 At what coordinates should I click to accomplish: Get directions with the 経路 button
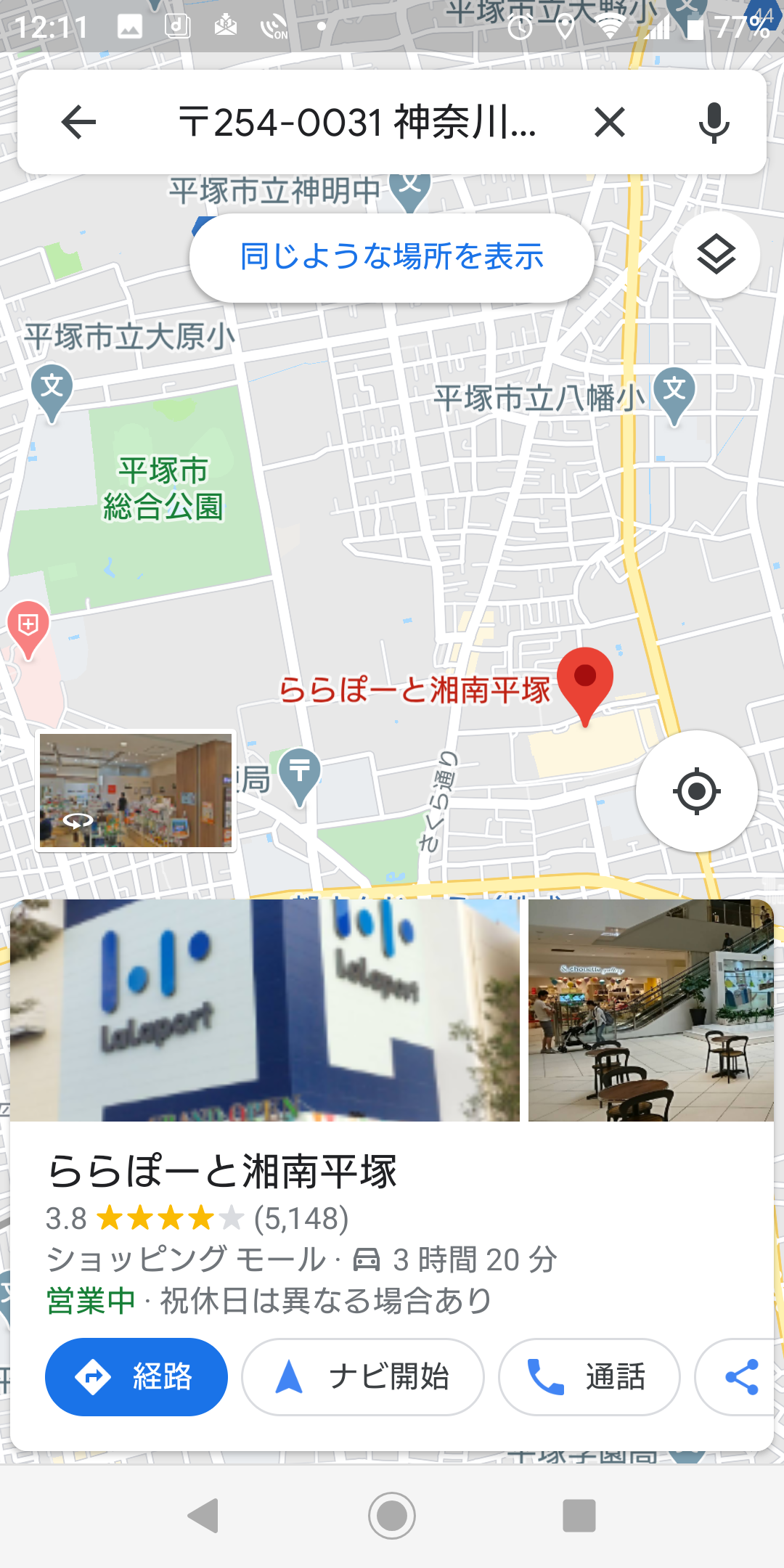click(x=136, y=1376)
